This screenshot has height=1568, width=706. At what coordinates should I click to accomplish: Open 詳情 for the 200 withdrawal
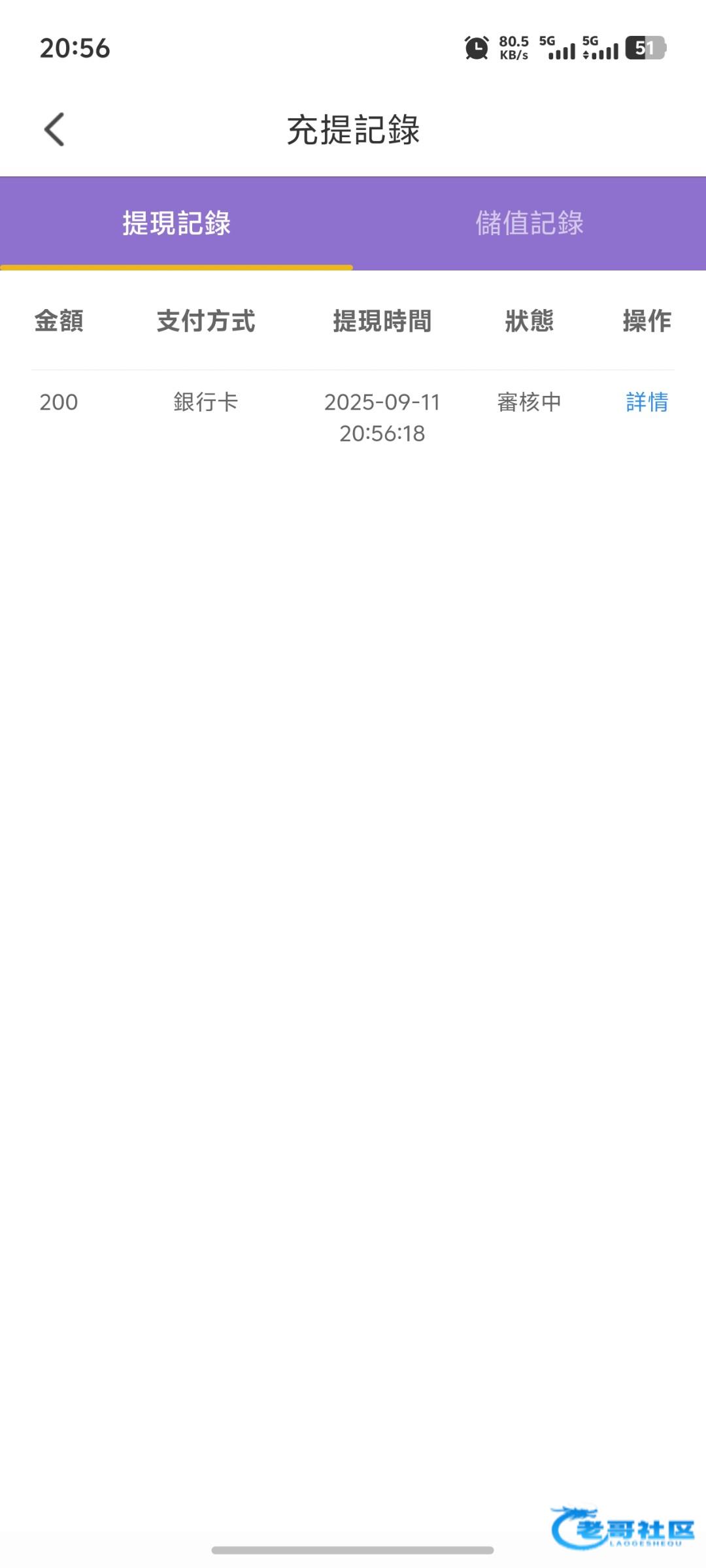point(647,402)
